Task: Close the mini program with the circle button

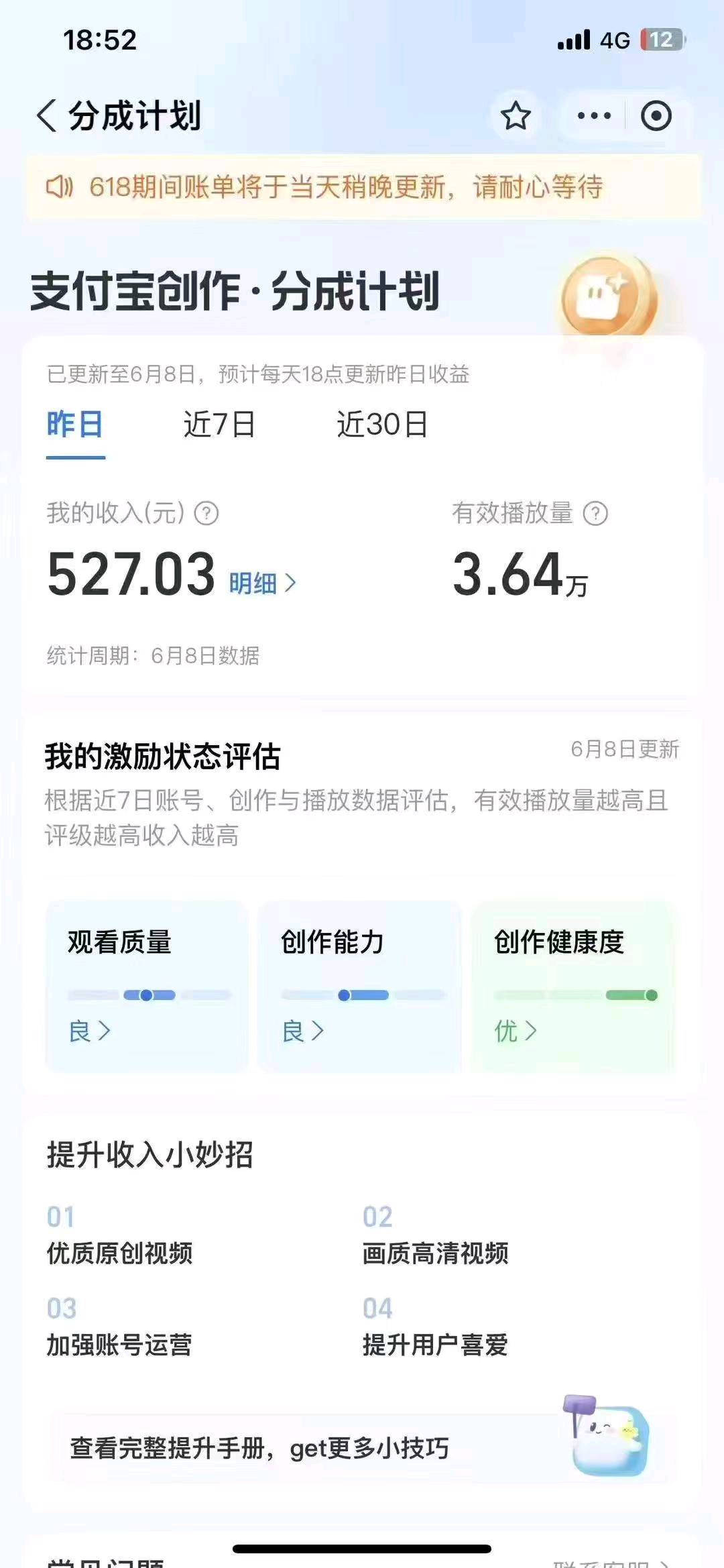Action: (656, 116)
